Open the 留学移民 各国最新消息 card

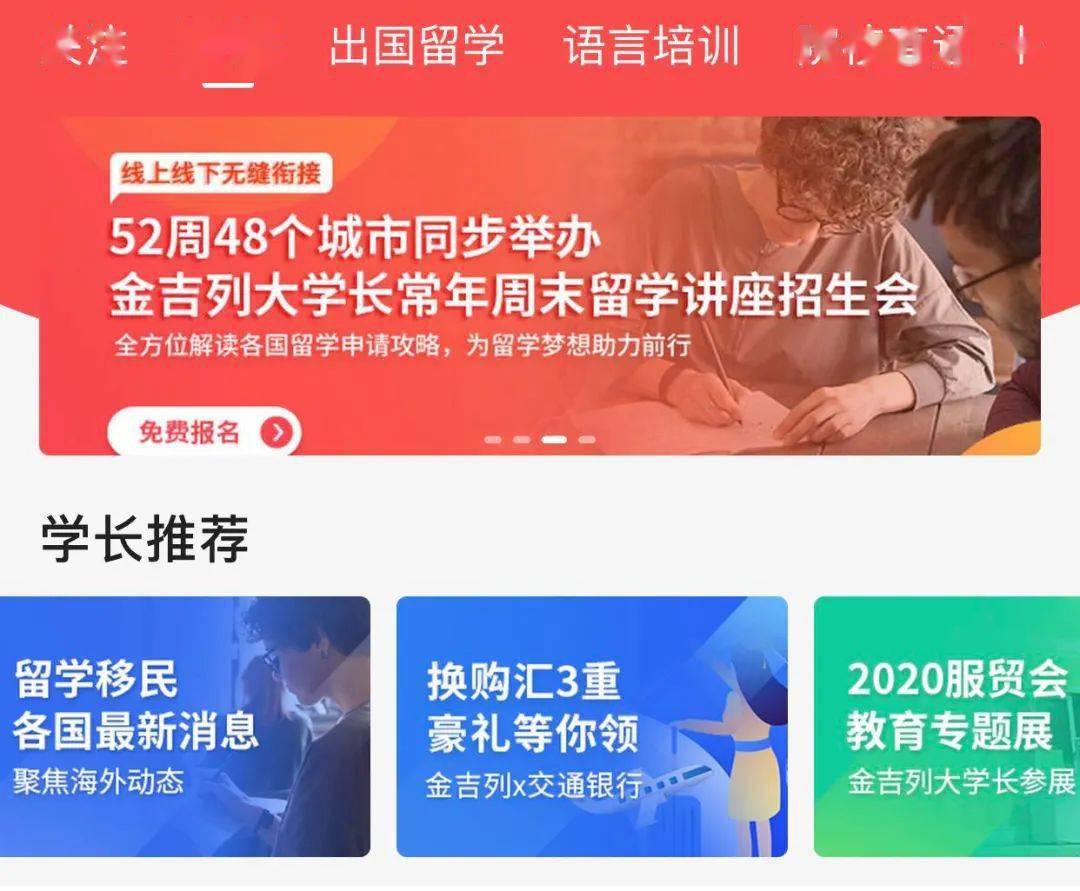[x=185, y=726]
